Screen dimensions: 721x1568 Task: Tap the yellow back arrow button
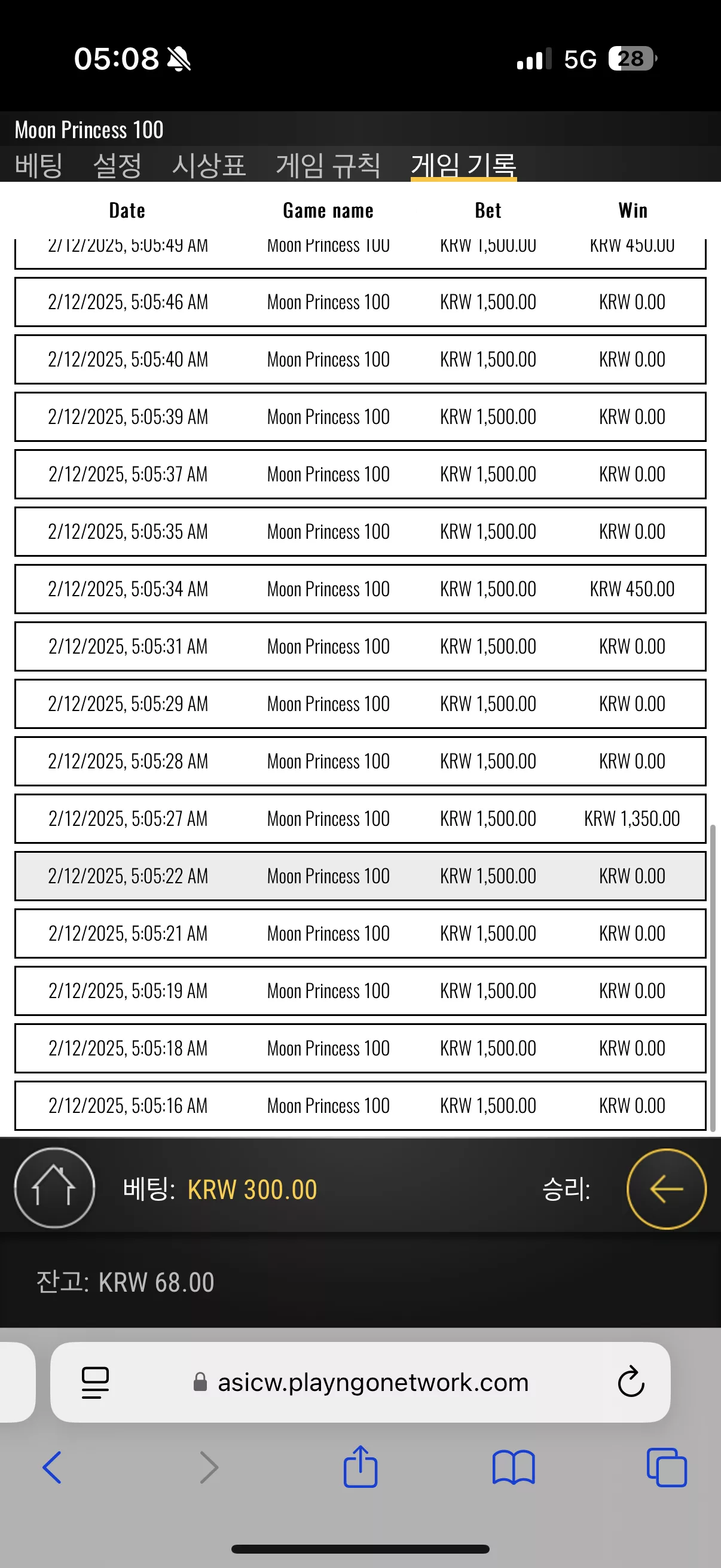666,1189
